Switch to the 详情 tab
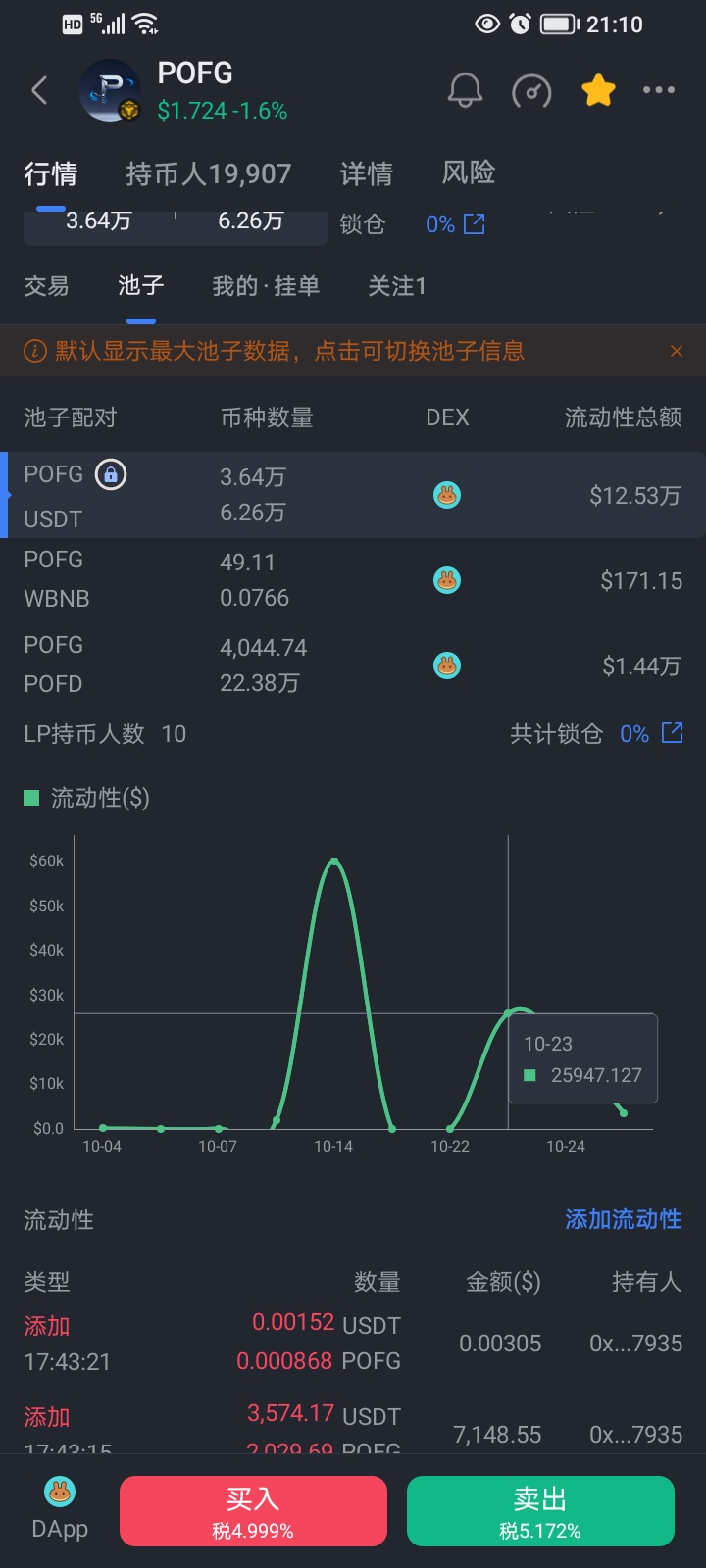706x1568 pixels. (367, 174)
